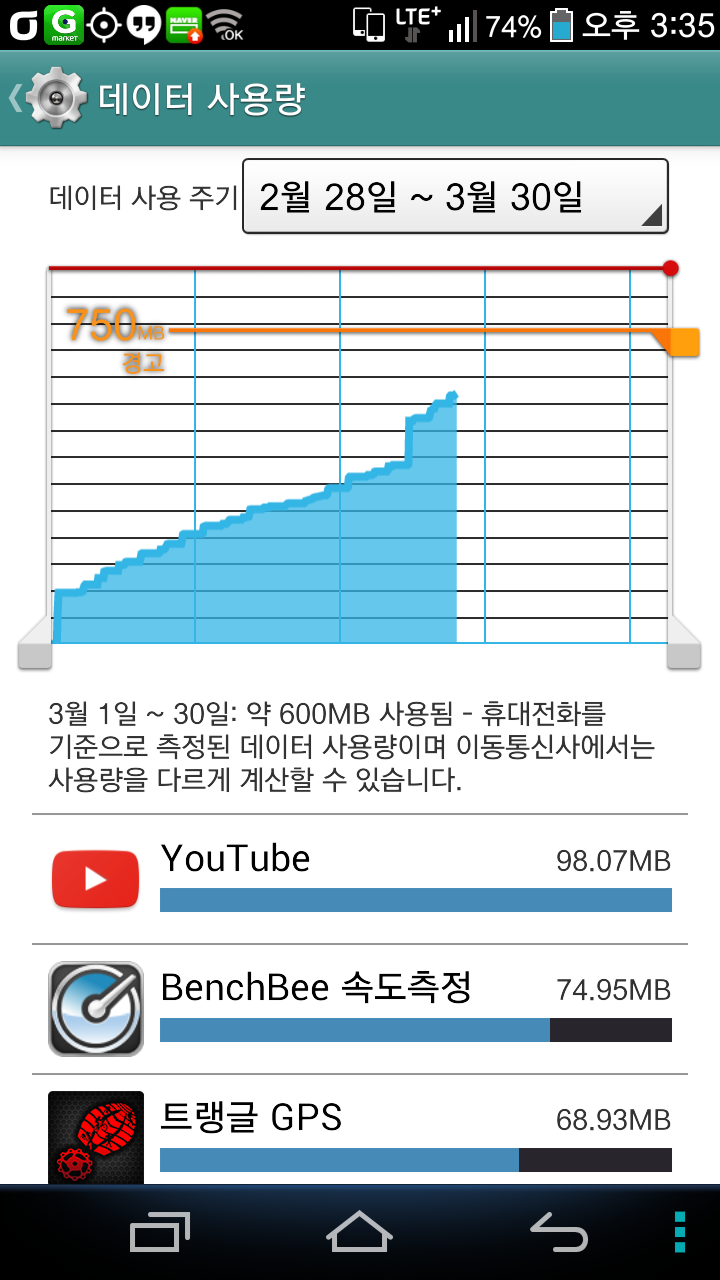
Task: Tap the system back button
Action: 558,1232
